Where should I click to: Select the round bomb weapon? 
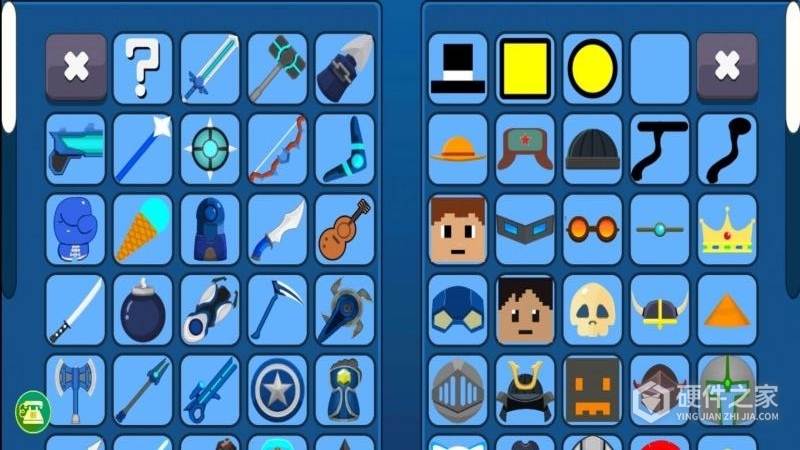(143, 310)
